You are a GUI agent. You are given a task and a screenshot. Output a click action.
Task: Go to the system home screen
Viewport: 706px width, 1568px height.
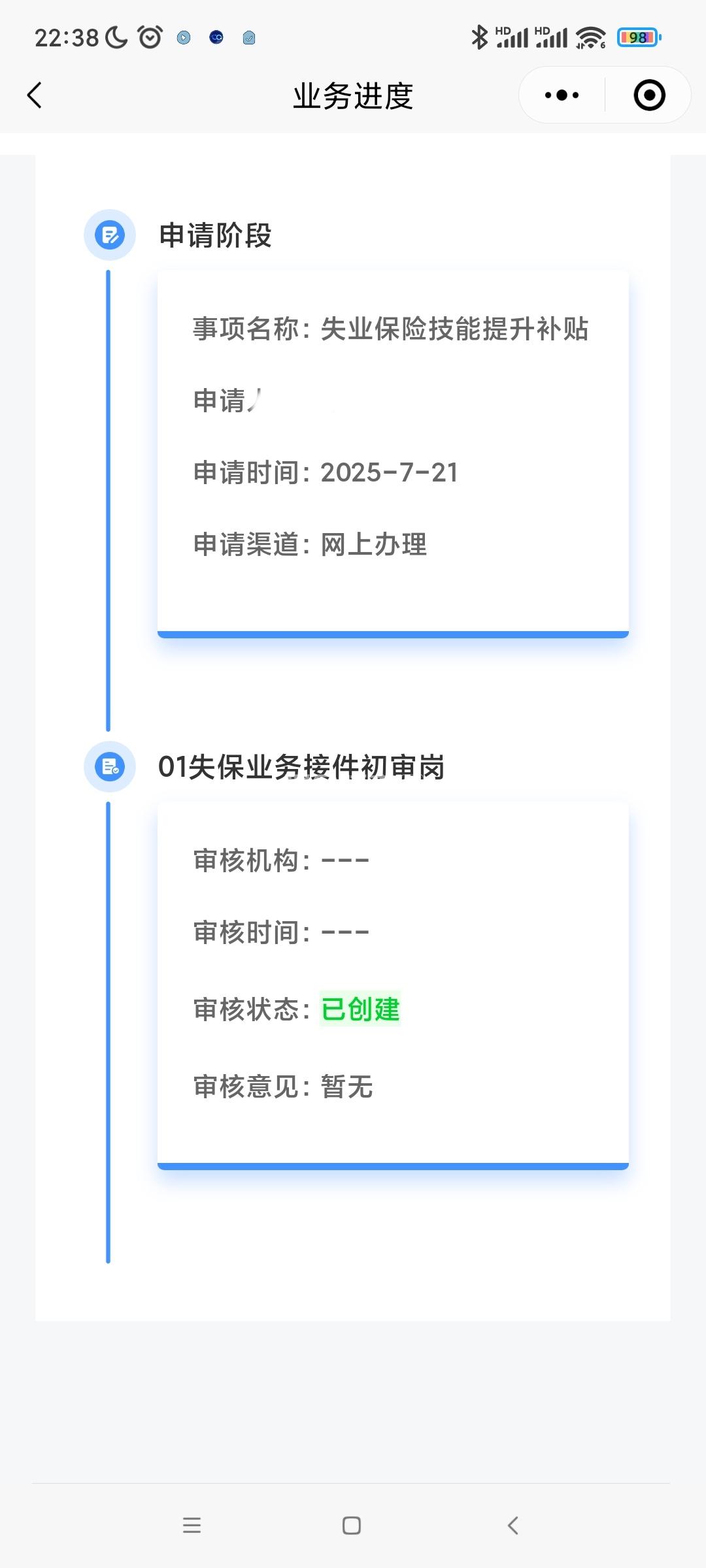352,1526
